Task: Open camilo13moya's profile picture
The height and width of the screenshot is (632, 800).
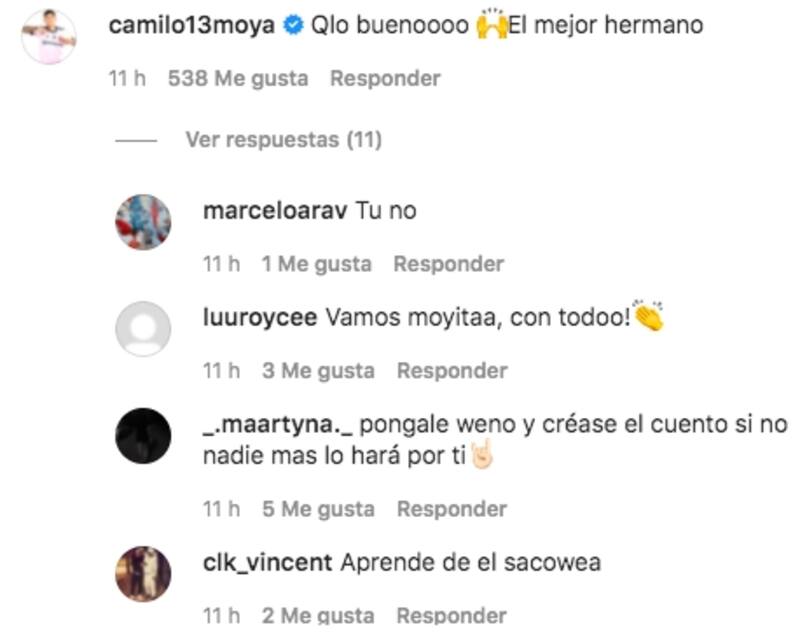Action: click(49, 37)
